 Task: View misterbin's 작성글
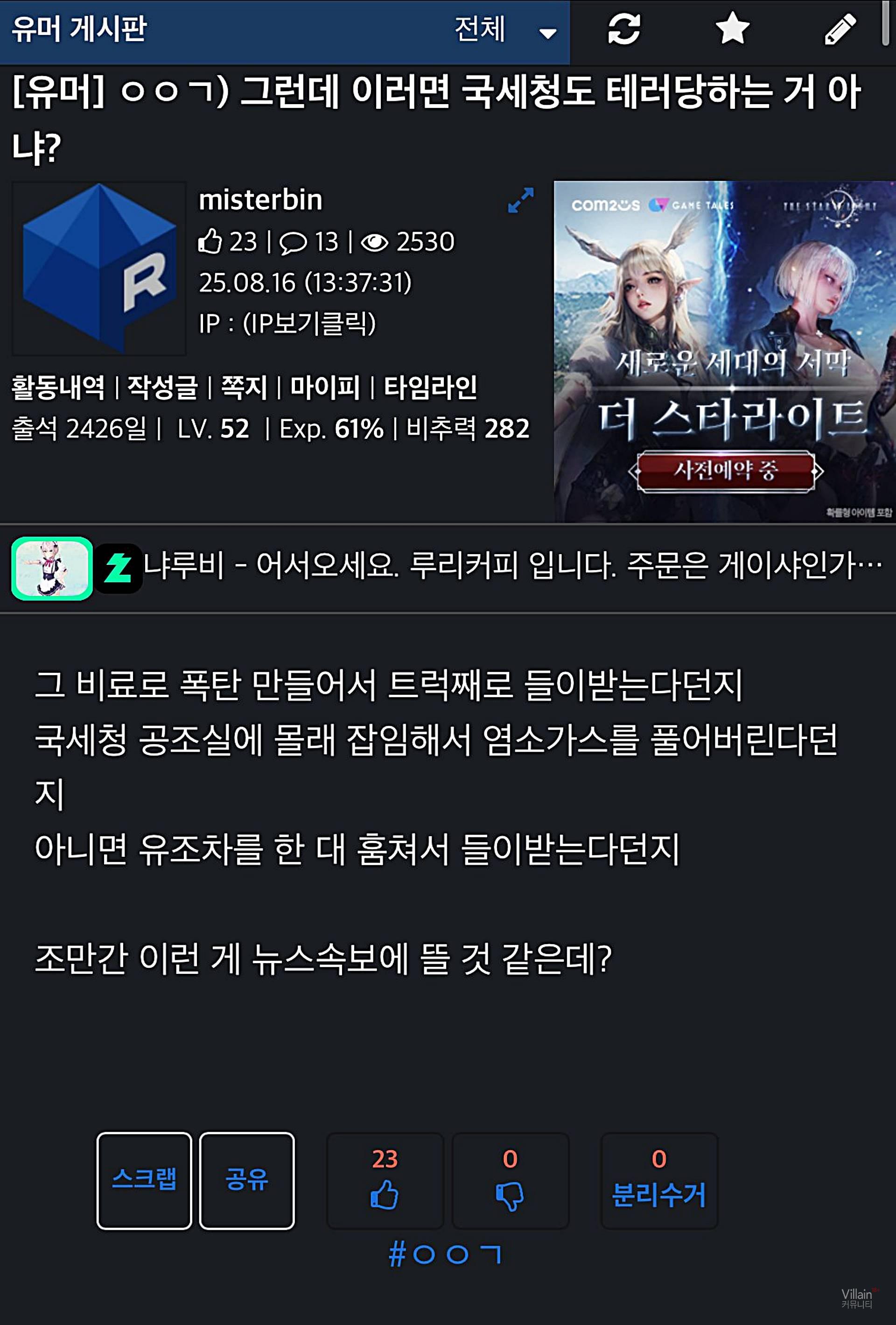[162, 388]
